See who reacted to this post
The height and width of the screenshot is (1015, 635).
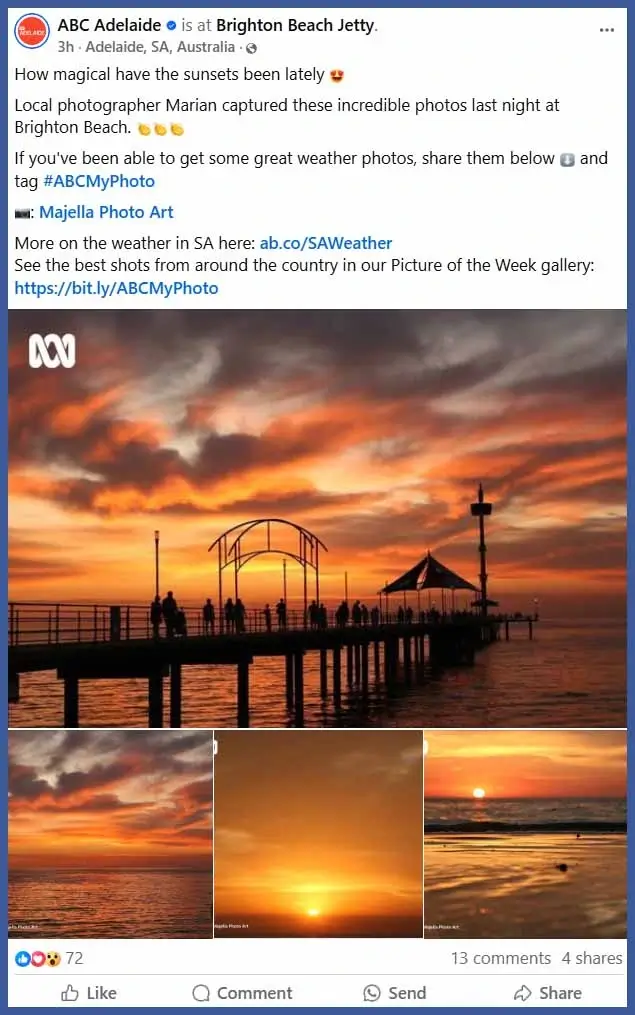48,958
